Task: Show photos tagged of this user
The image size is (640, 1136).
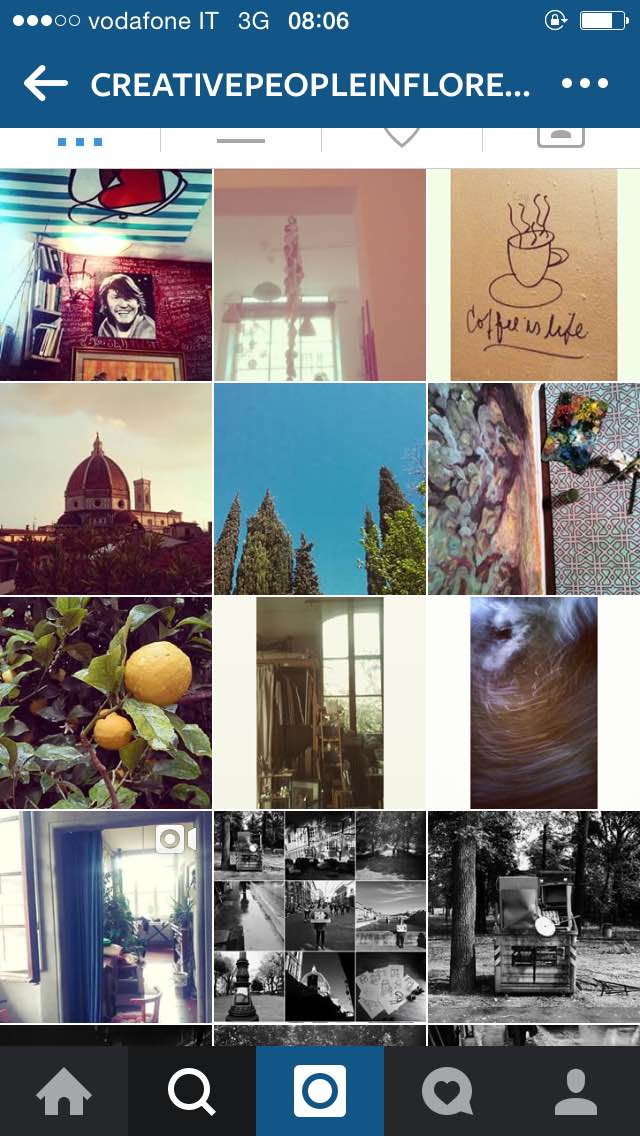Action: [560, 138]
